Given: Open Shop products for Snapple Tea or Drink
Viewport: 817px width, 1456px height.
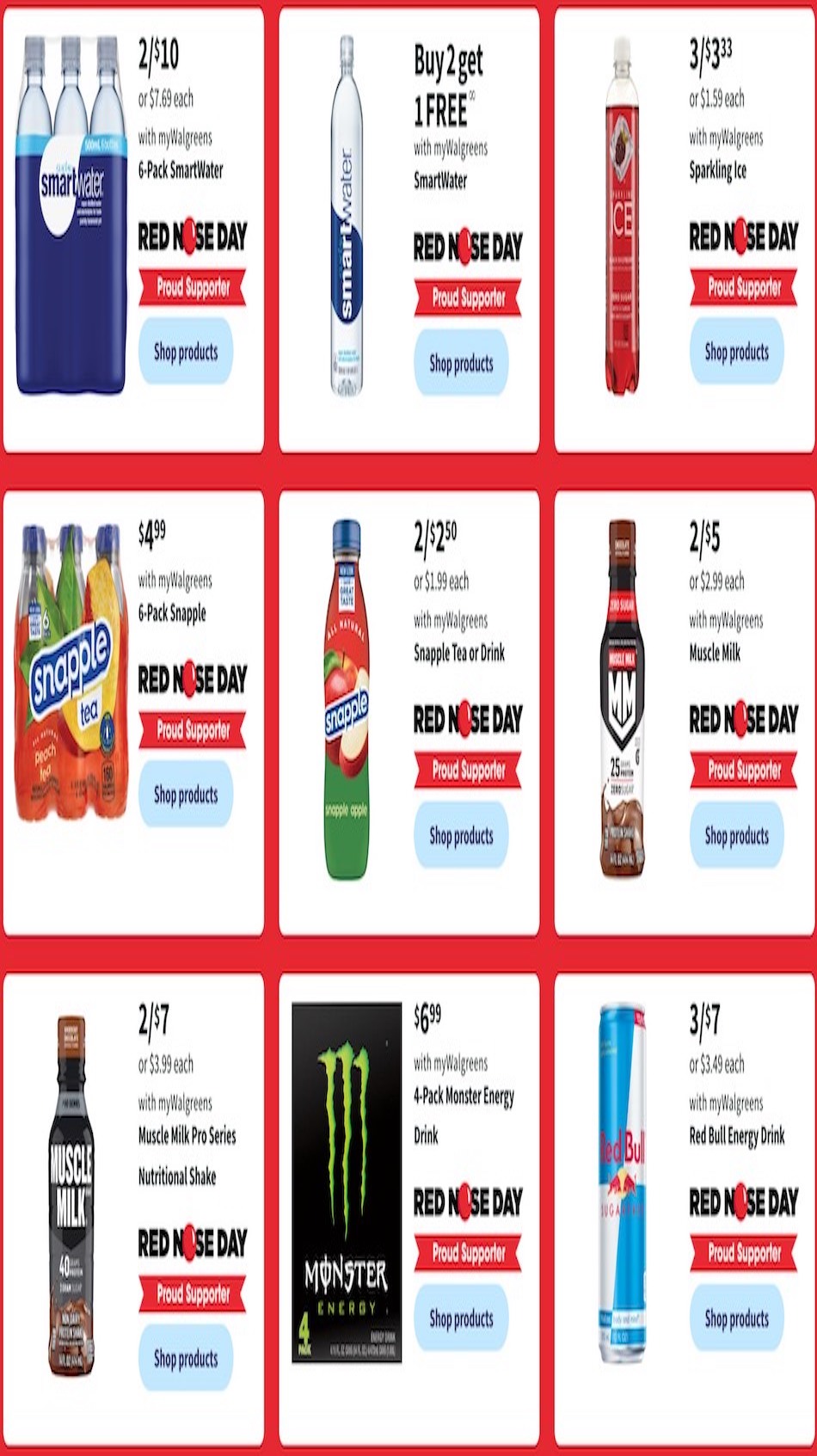Looking at the screenshot, I should tap(462, 835).
